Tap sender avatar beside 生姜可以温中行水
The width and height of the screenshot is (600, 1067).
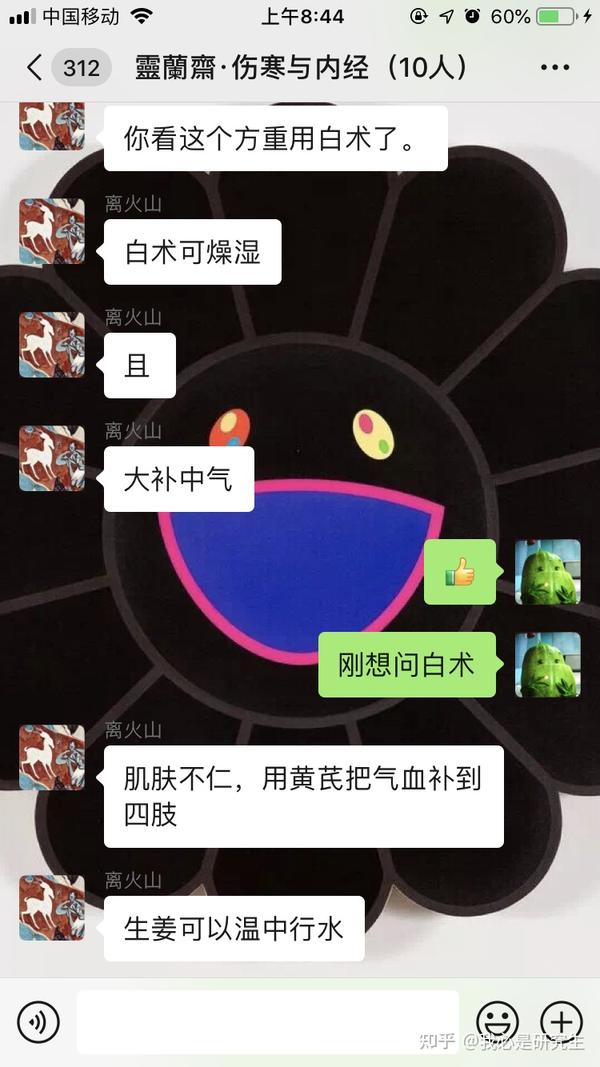point(52,908)
